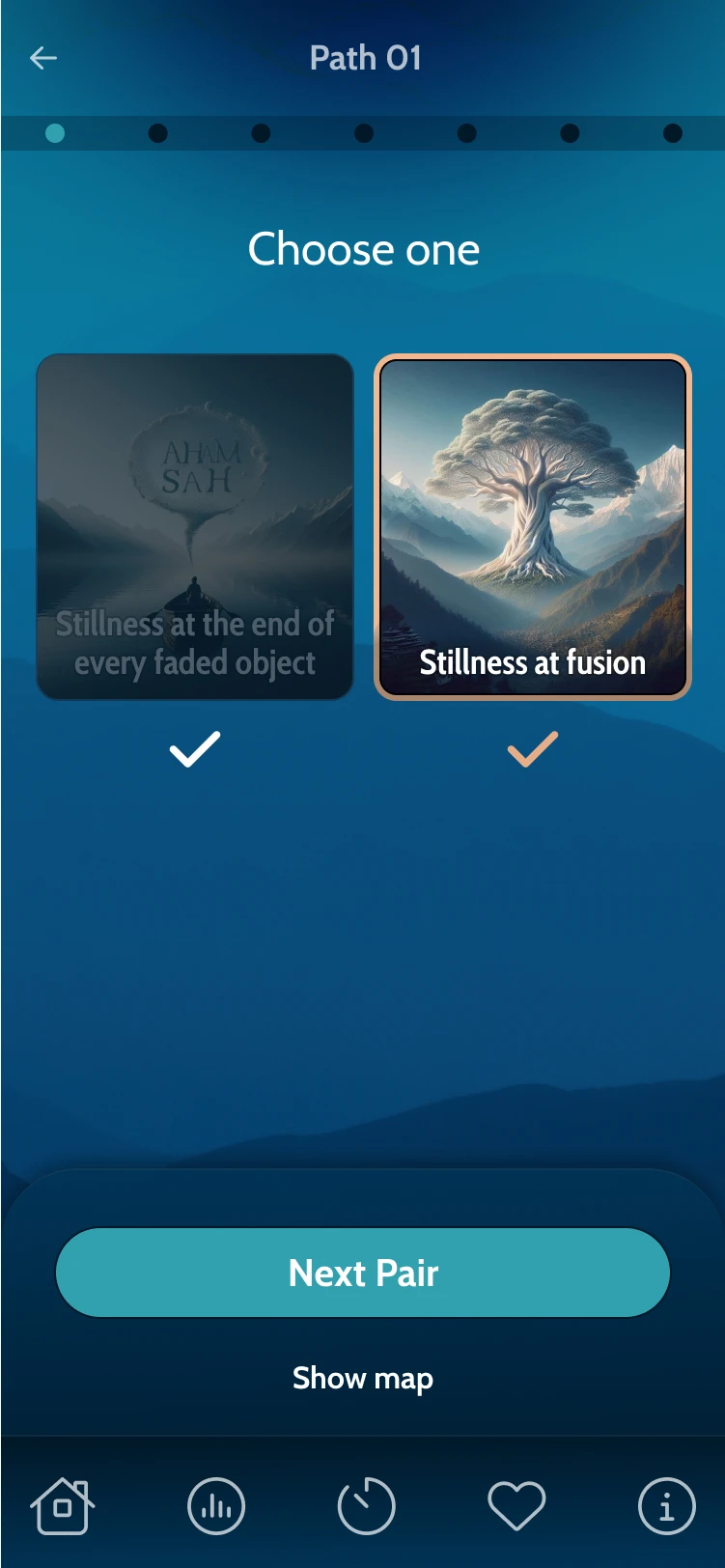Open the info tab
The height and width of the screenshot is (1568, 725).
pyautogui.click(x=666, y=1505)
